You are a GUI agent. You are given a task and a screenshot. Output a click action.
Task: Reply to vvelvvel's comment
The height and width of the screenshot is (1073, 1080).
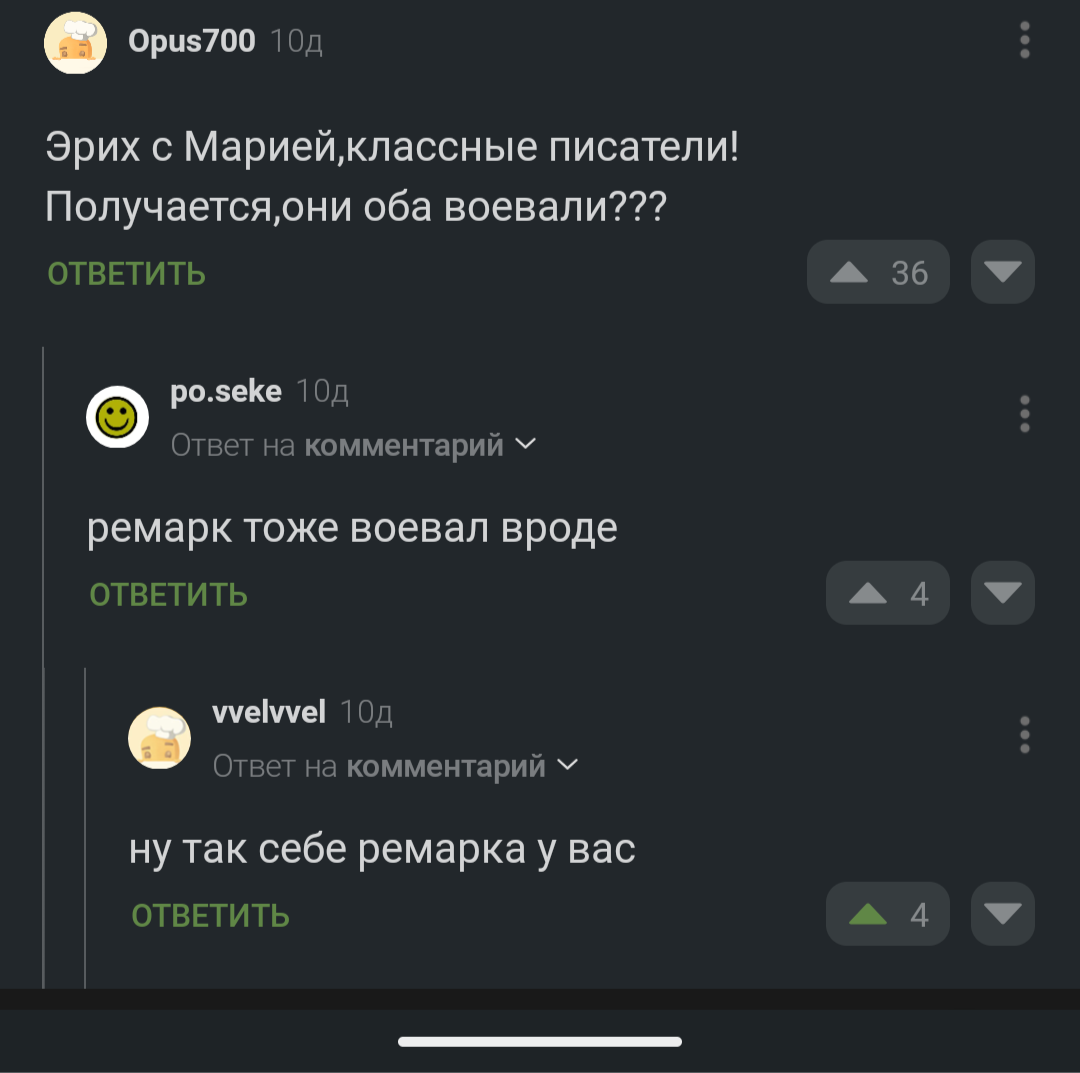[211, 915]
